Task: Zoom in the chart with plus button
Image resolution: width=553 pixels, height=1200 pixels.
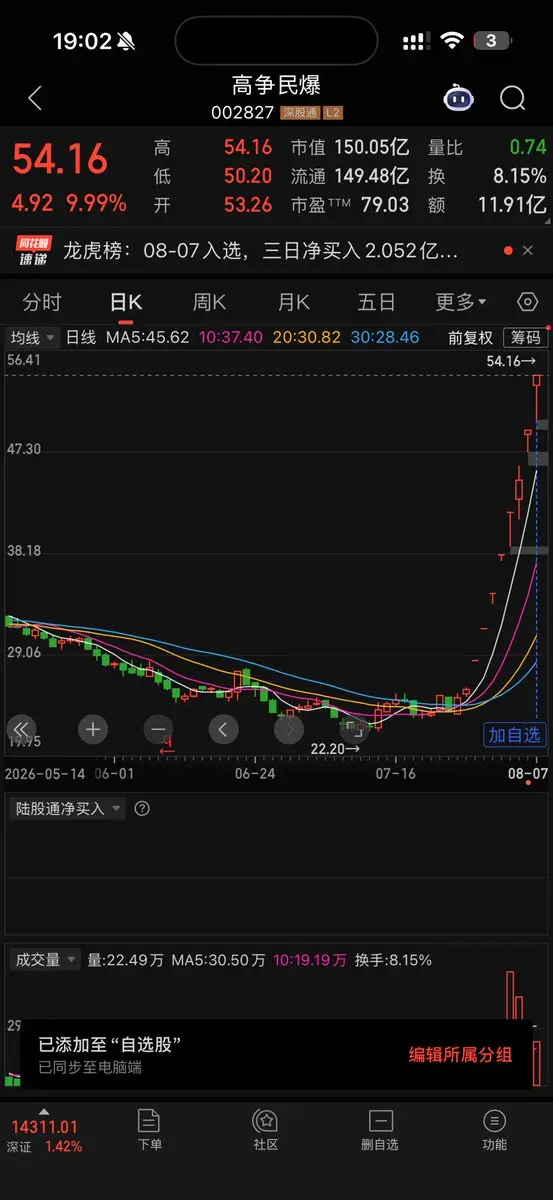Action: (93, 729)
